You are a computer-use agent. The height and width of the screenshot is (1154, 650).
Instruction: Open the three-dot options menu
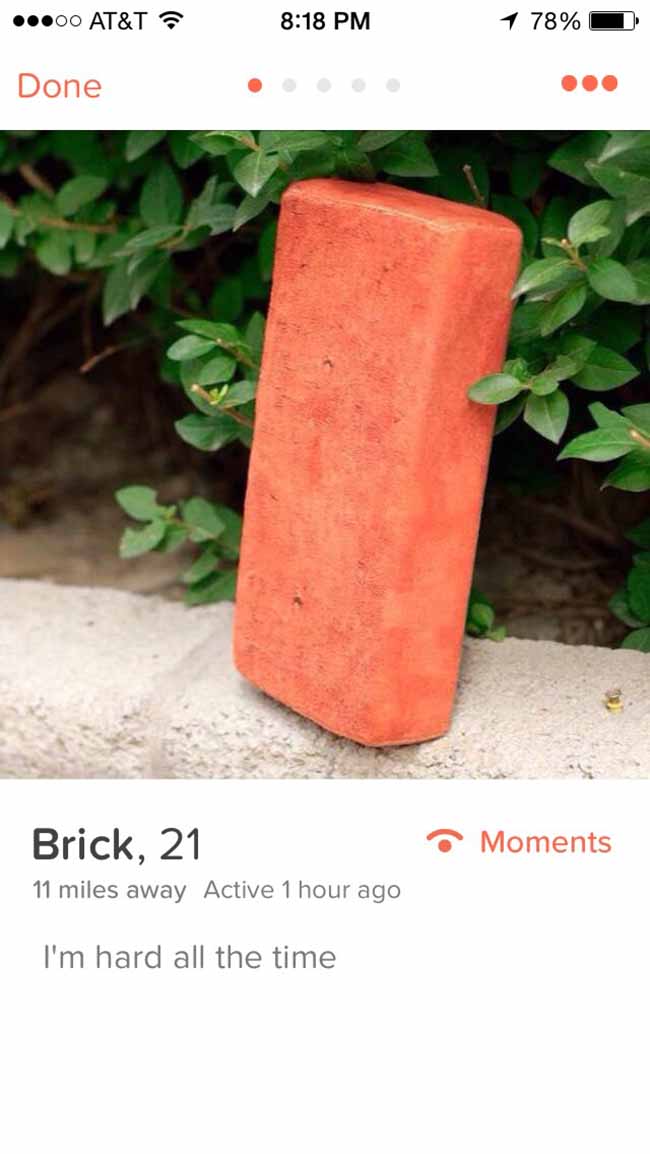tap(589, 83)
